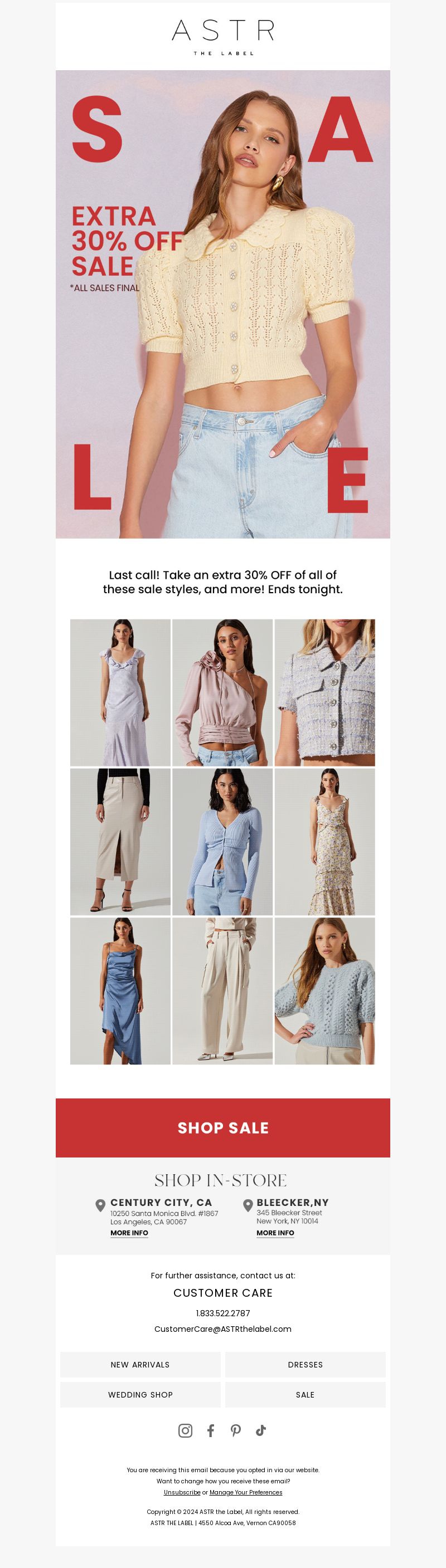Image resolution: width=446 pixels, height=1568 pixels.
Task: Email CustomerCare@ASTRthelabel.com
Action: click(x=223, y=1329)
